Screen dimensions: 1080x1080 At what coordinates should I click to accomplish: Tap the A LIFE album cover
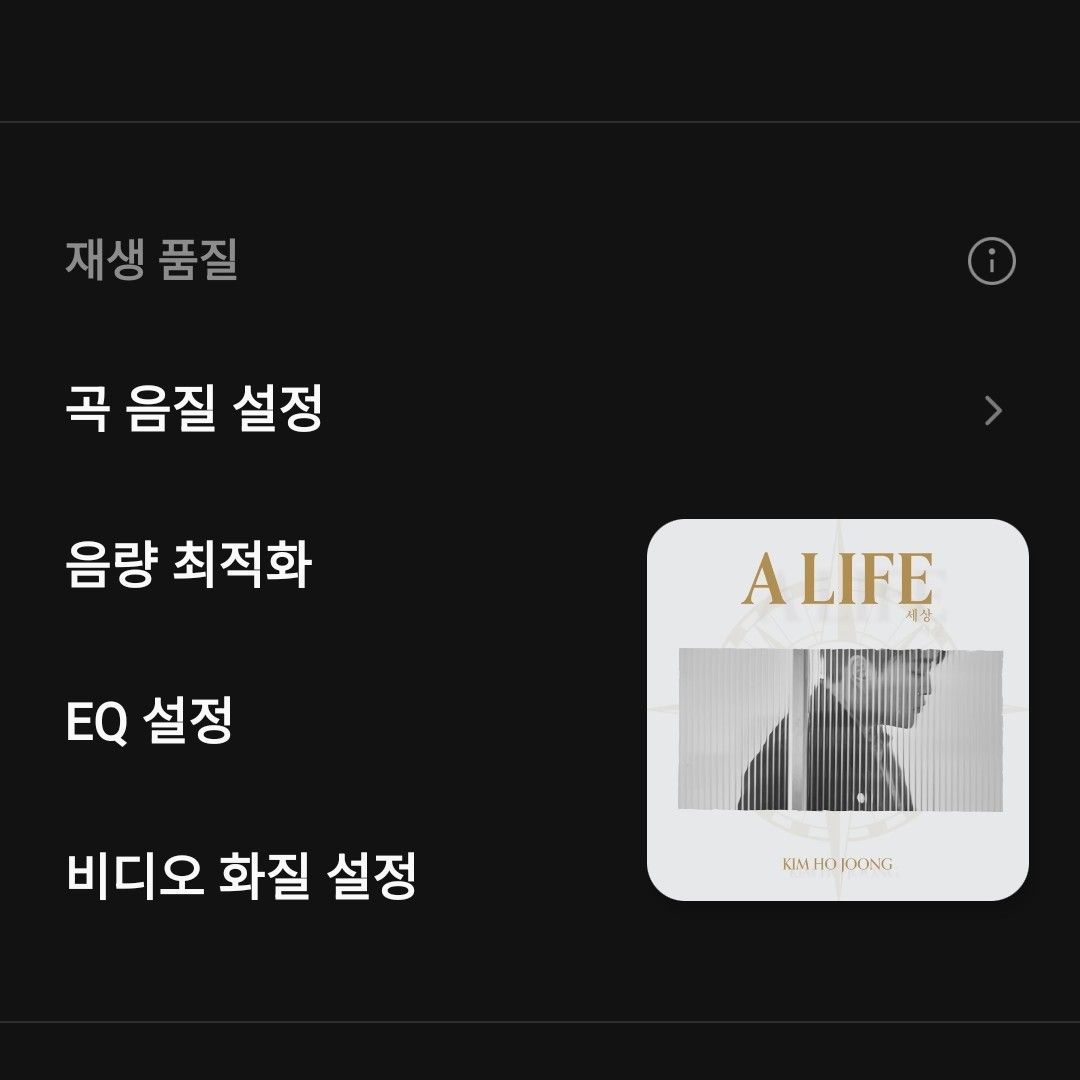[837, 710]
